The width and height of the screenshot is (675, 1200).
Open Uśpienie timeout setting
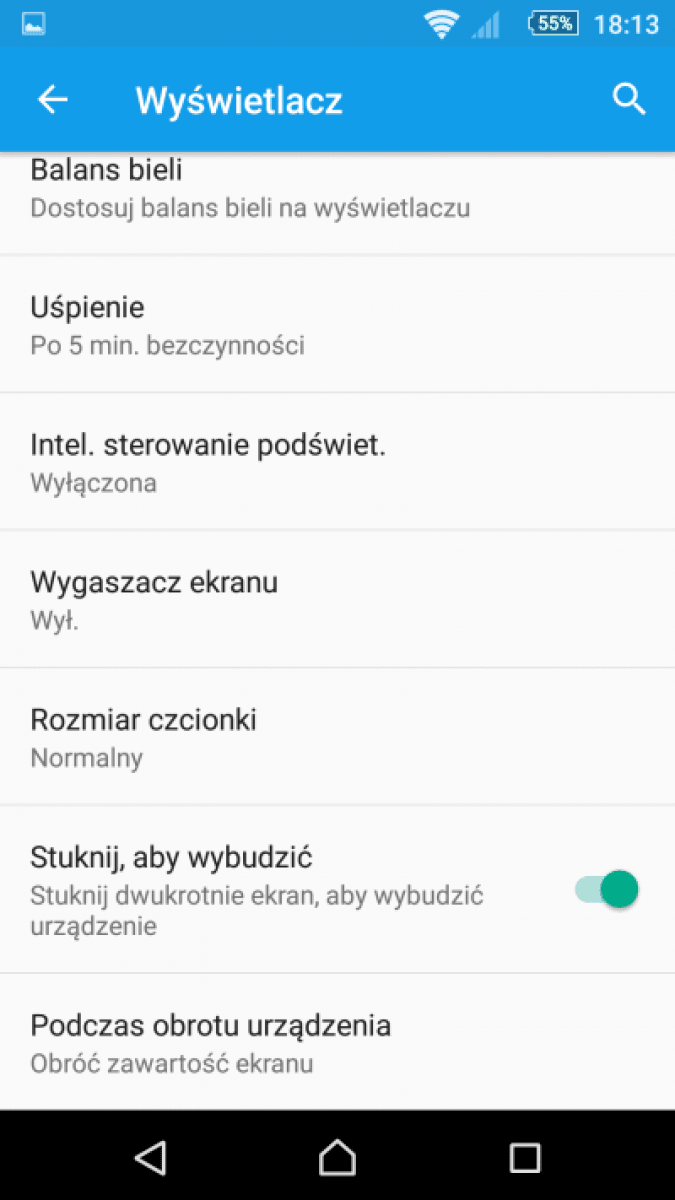[x=337, y=324]
